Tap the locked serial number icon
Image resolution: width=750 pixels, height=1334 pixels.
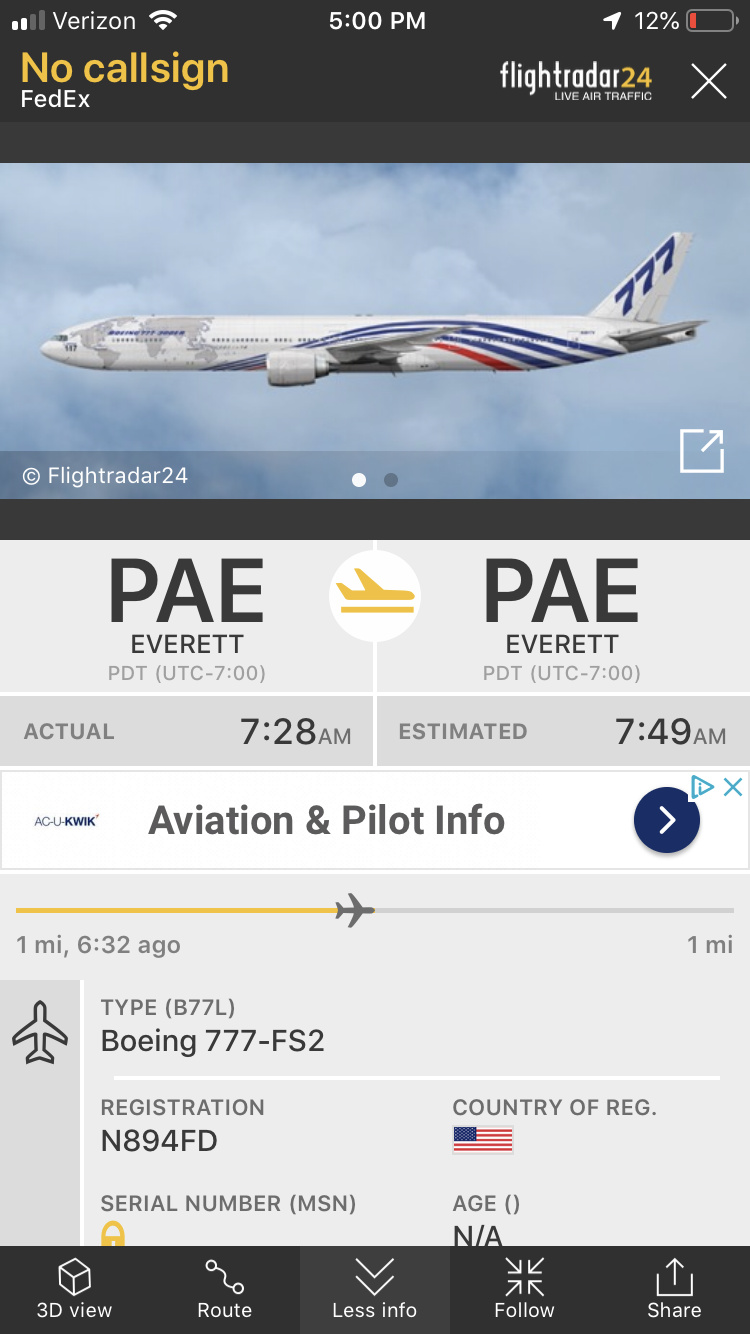[113, 1234]
